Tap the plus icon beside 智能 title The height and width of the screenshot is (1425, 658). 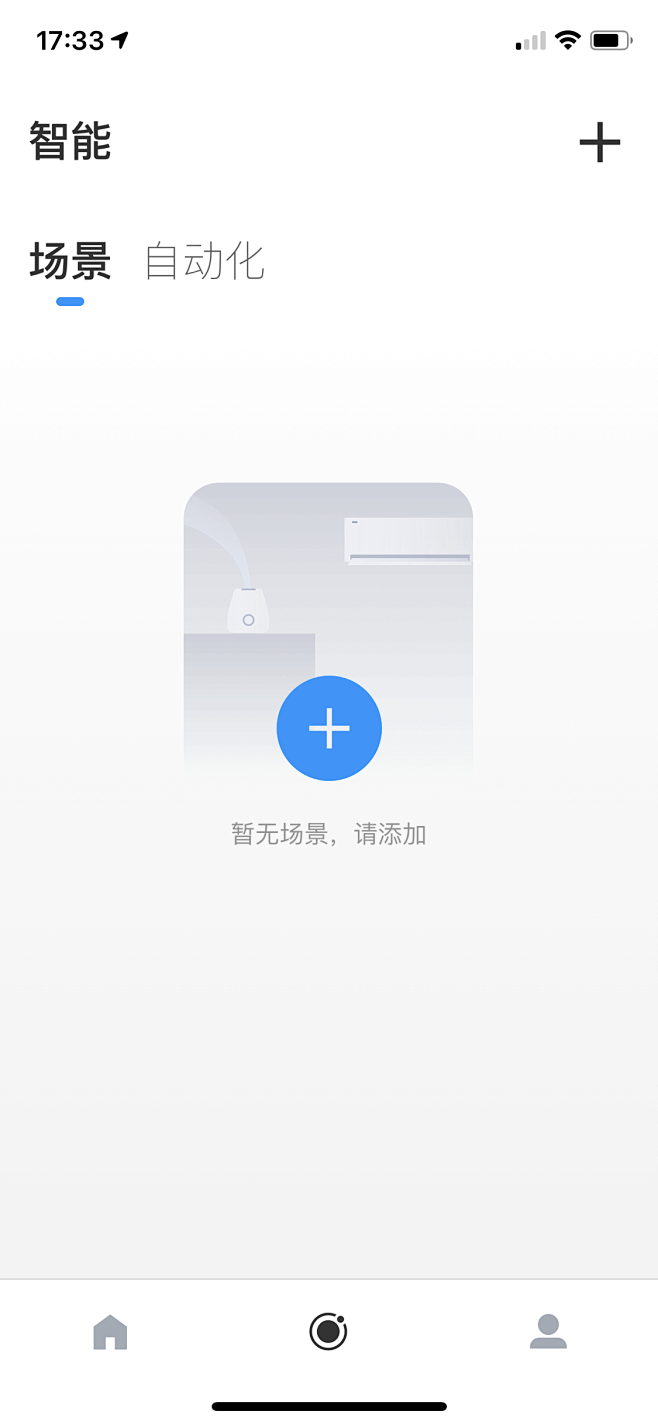pyautogui.click(x=599, y=142)
